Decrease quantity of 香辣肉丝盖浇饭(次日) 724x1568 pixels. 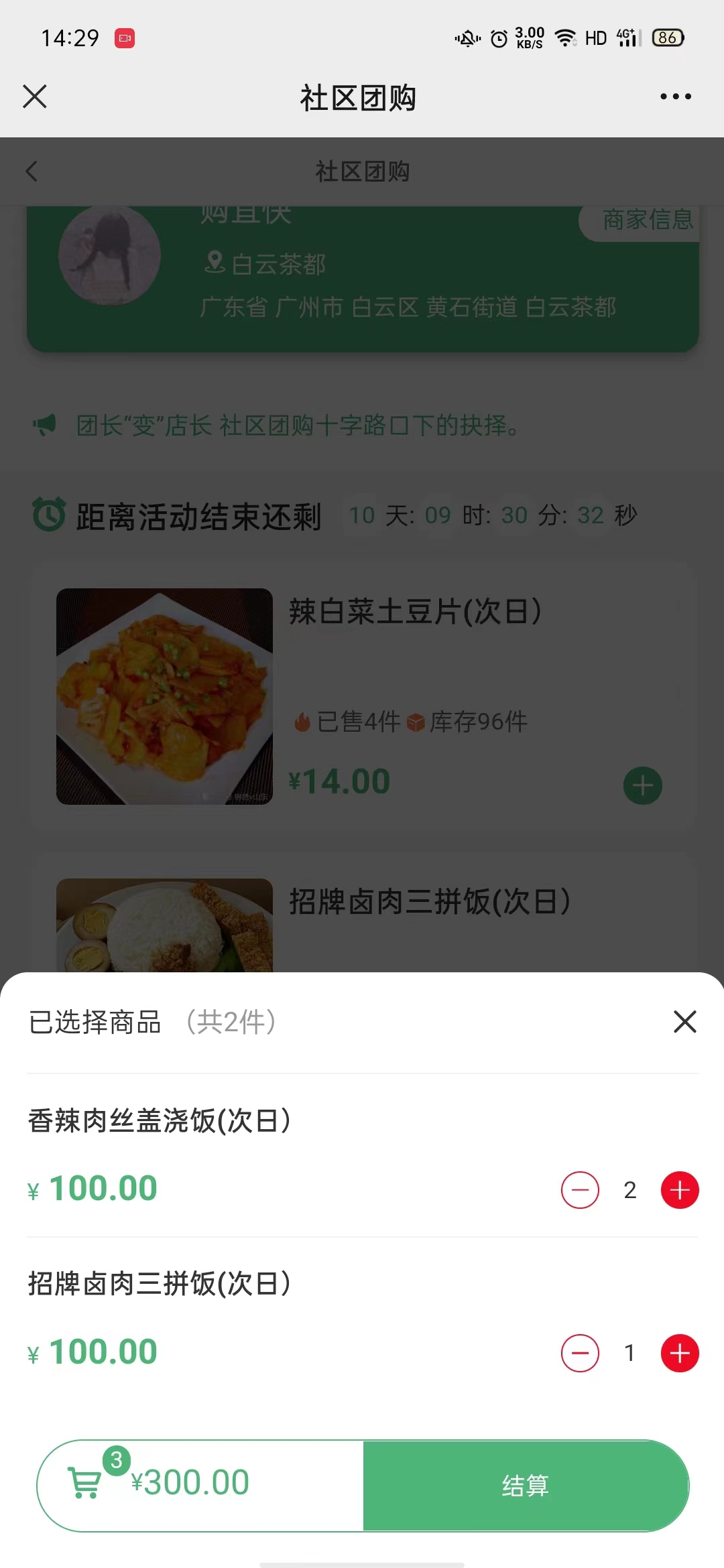580,1190
